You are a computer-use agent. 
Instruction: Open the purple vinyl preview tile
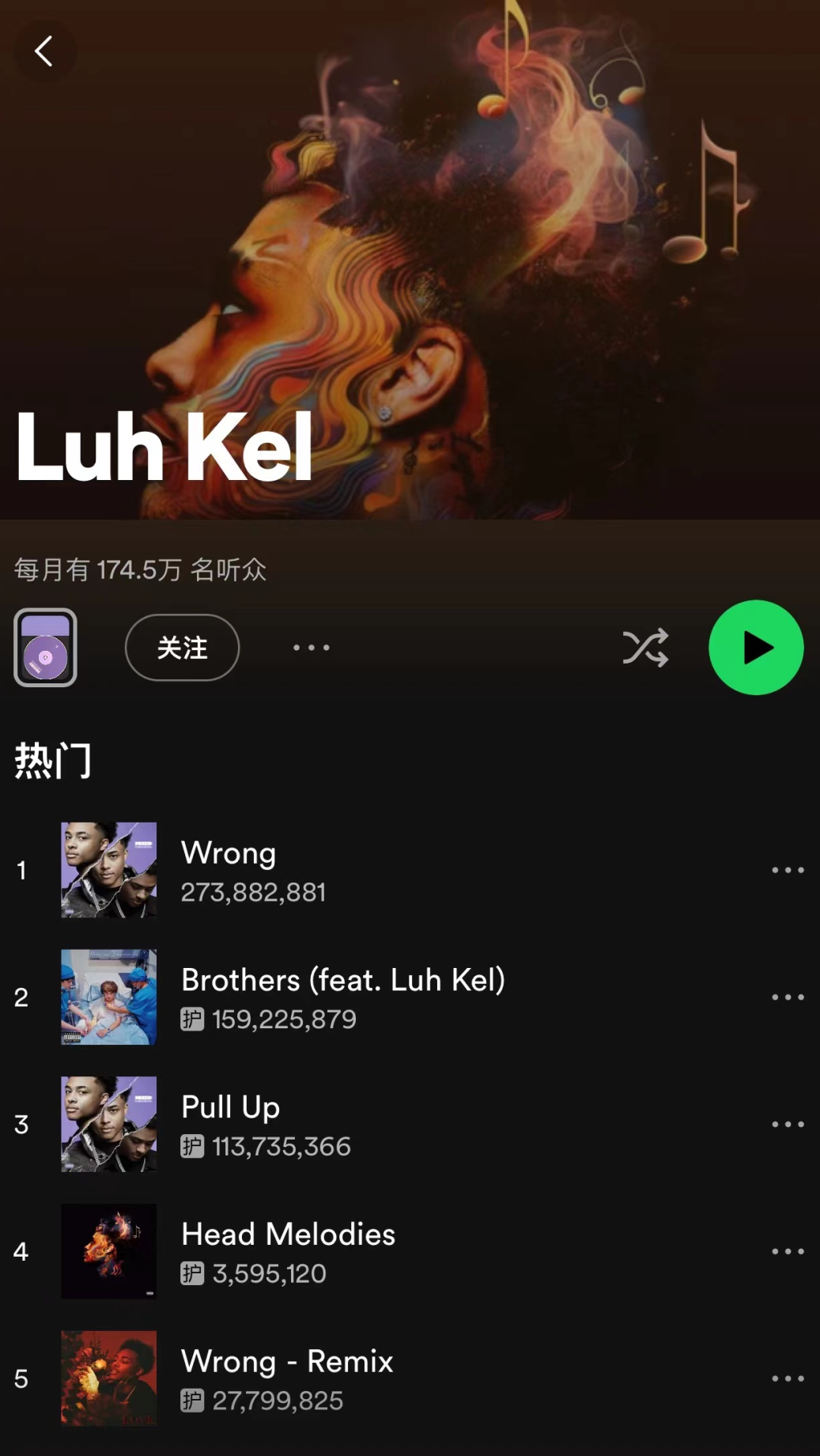[45, 647]
